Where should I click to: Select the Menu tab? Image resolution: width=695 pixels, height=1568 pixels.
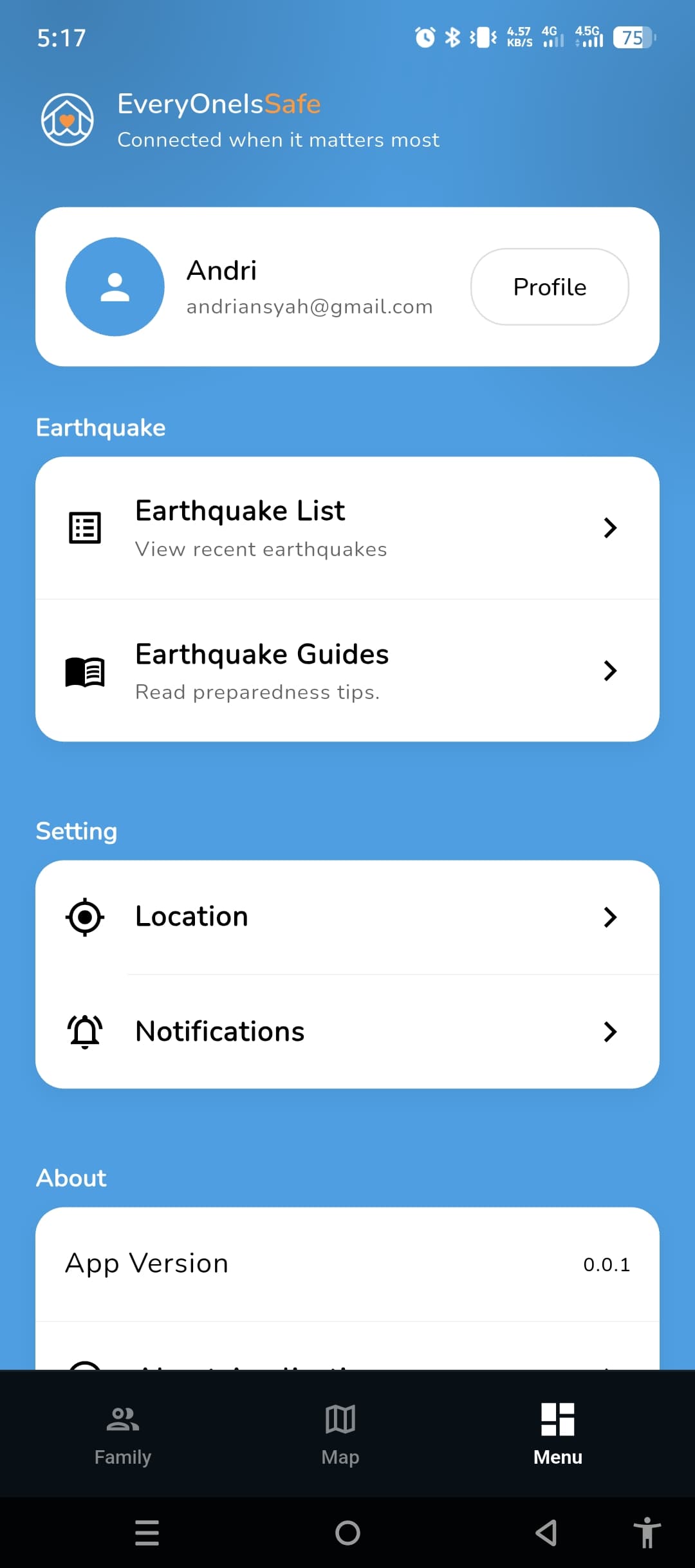557,1433
